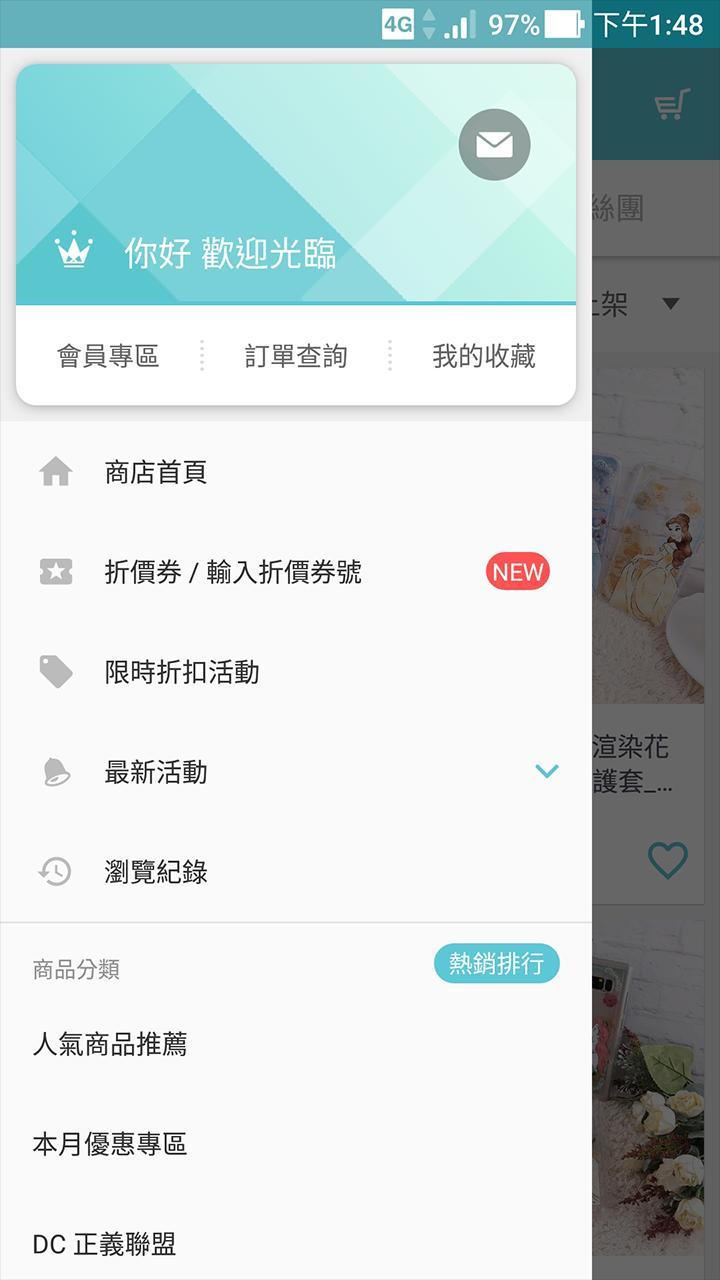
Task: Select 人氣商品推薦 category
Action: 110,1045
